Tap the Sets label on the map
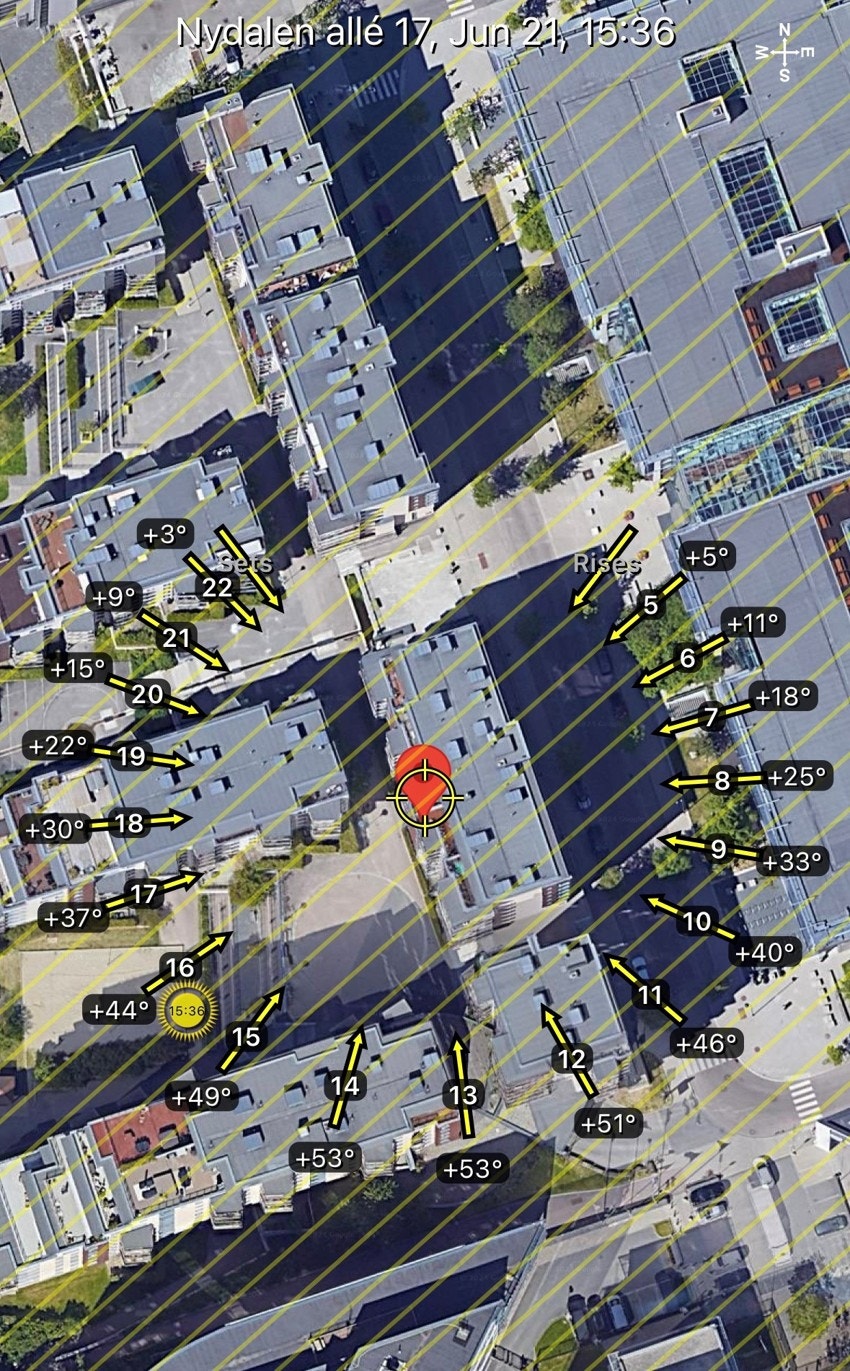The image size is (850, 1371). tap(246, 563)
